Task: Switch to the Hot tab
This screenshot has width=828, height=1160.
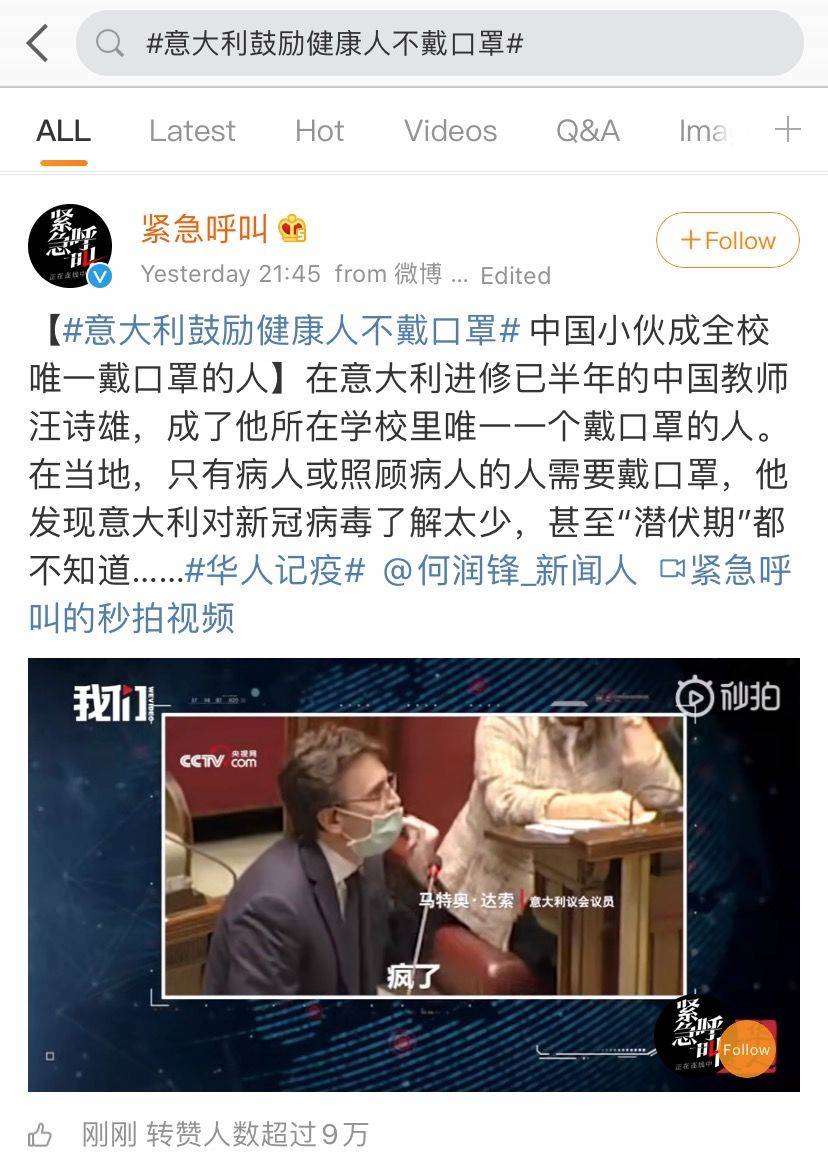Action: (x=319, y=131)
